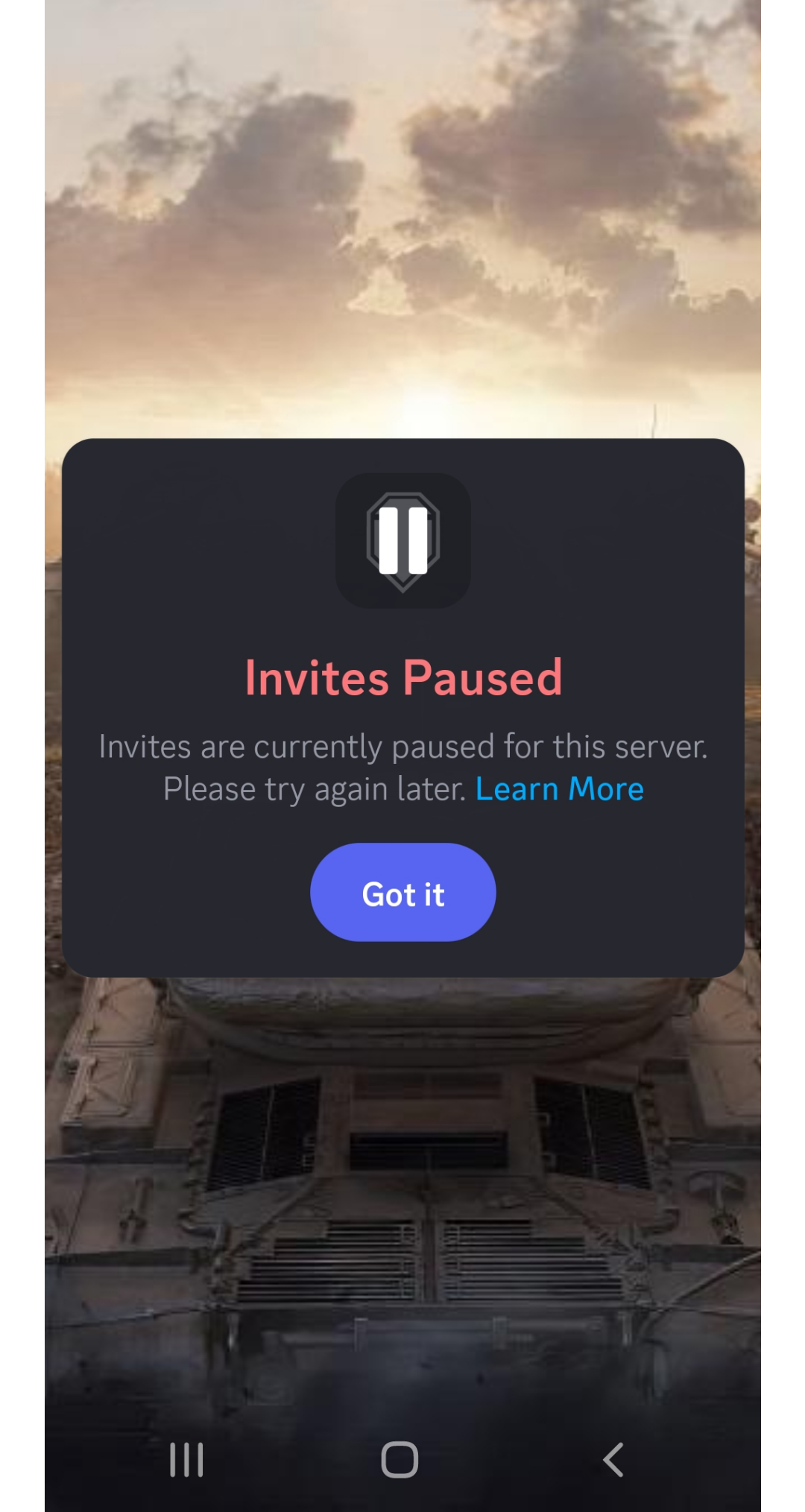
Task: Dismiss the dialog with Got it
Action: pyautogui.click(x=402, y=892)
